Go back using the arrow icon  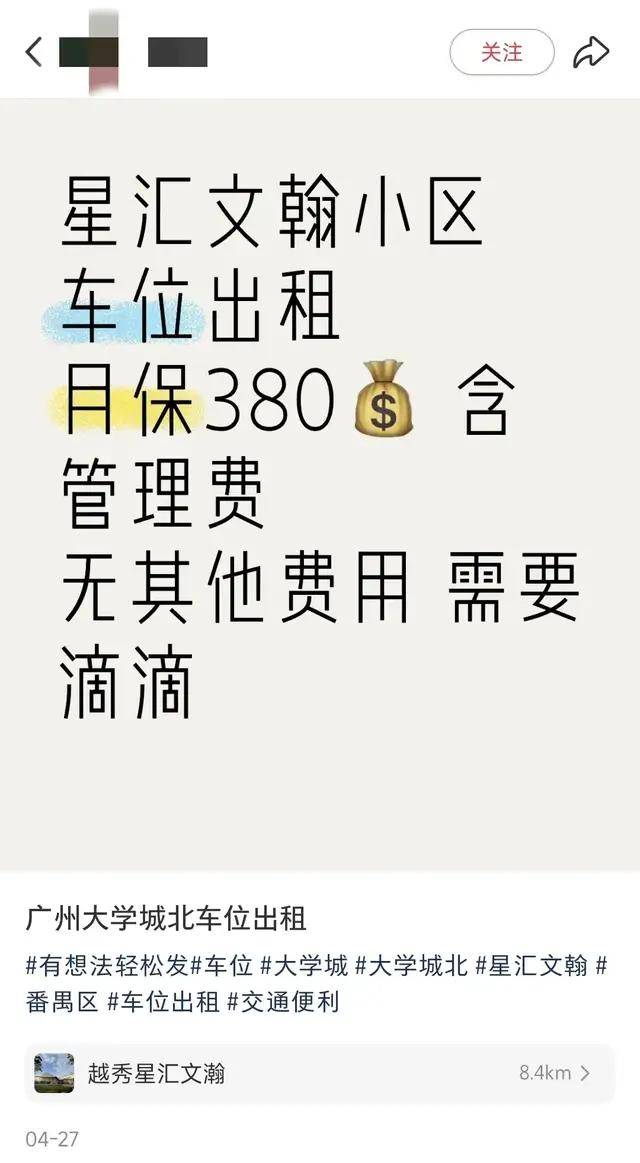pyautogui.click(x=34, y=52)
